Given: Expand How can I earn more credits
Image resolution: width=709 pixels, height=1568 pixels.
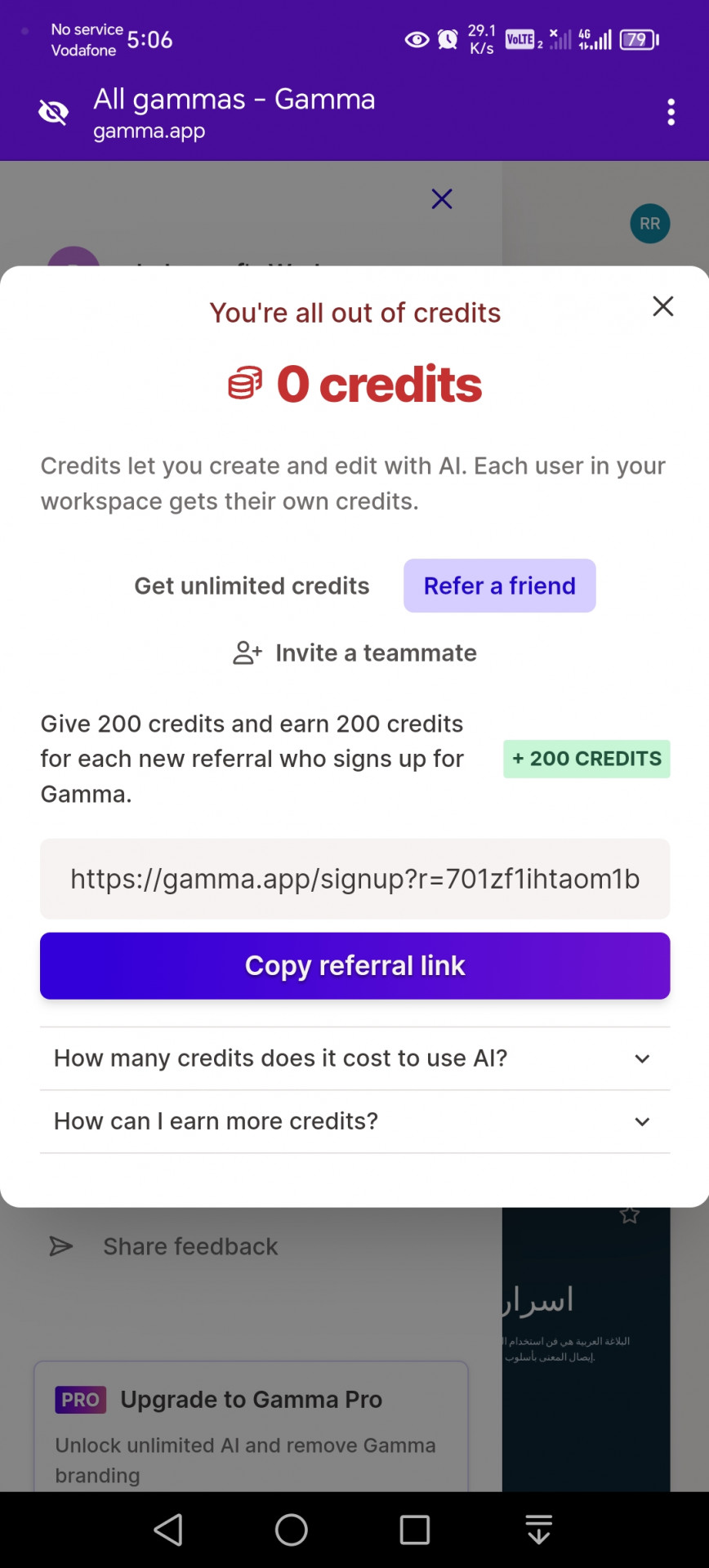Looking at the screenshot, I should pyautogui.click(x=354, y=1121).
